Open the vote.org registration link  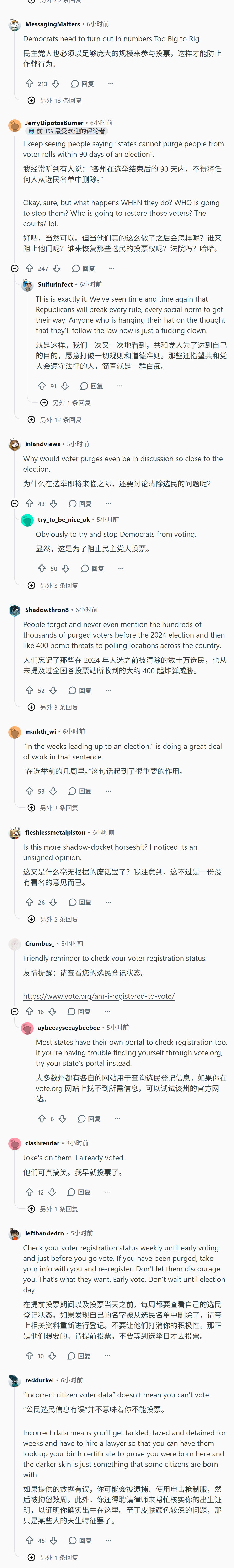[x=99, y=996]
